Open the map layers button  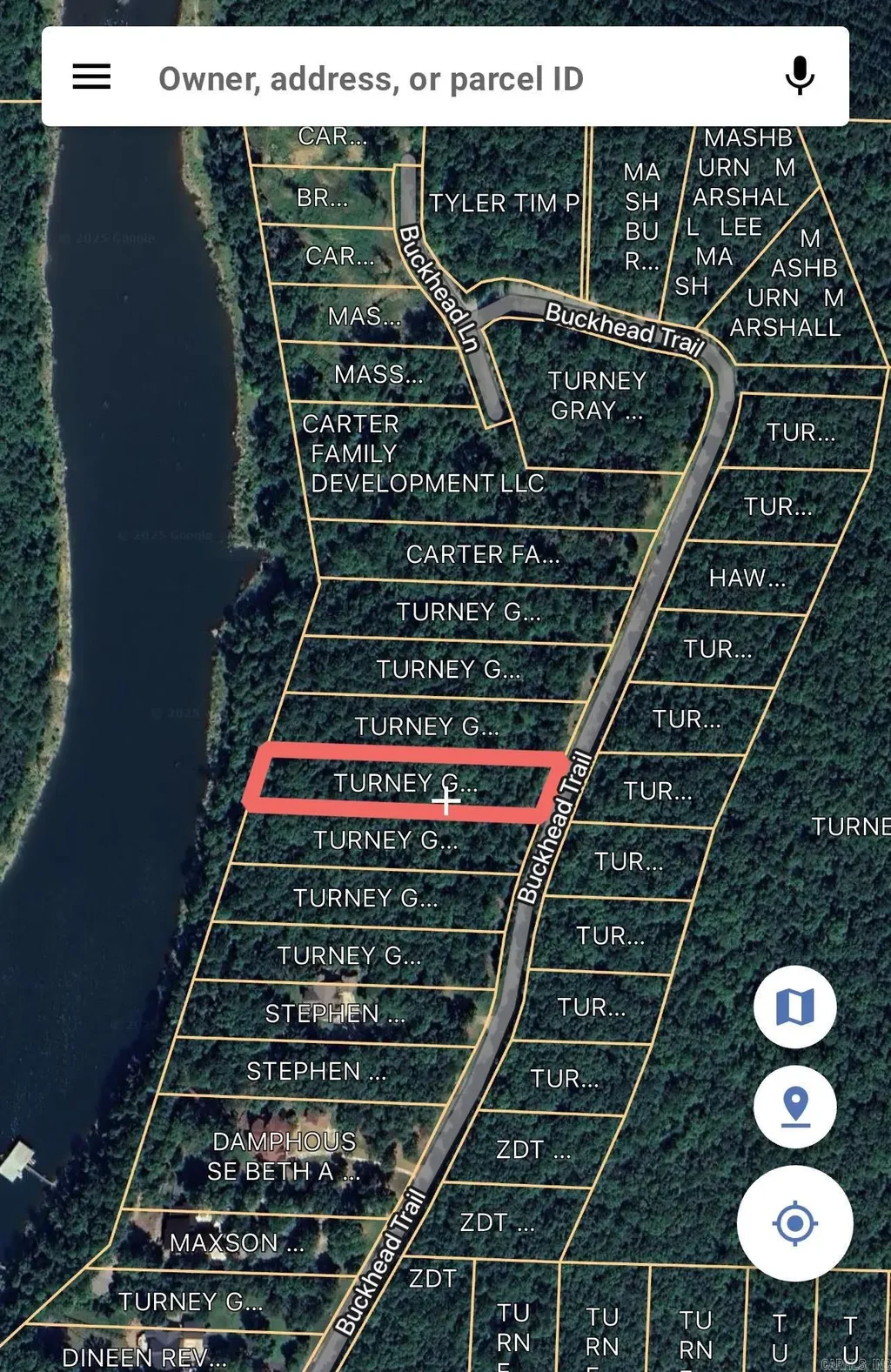point(794,1007)
